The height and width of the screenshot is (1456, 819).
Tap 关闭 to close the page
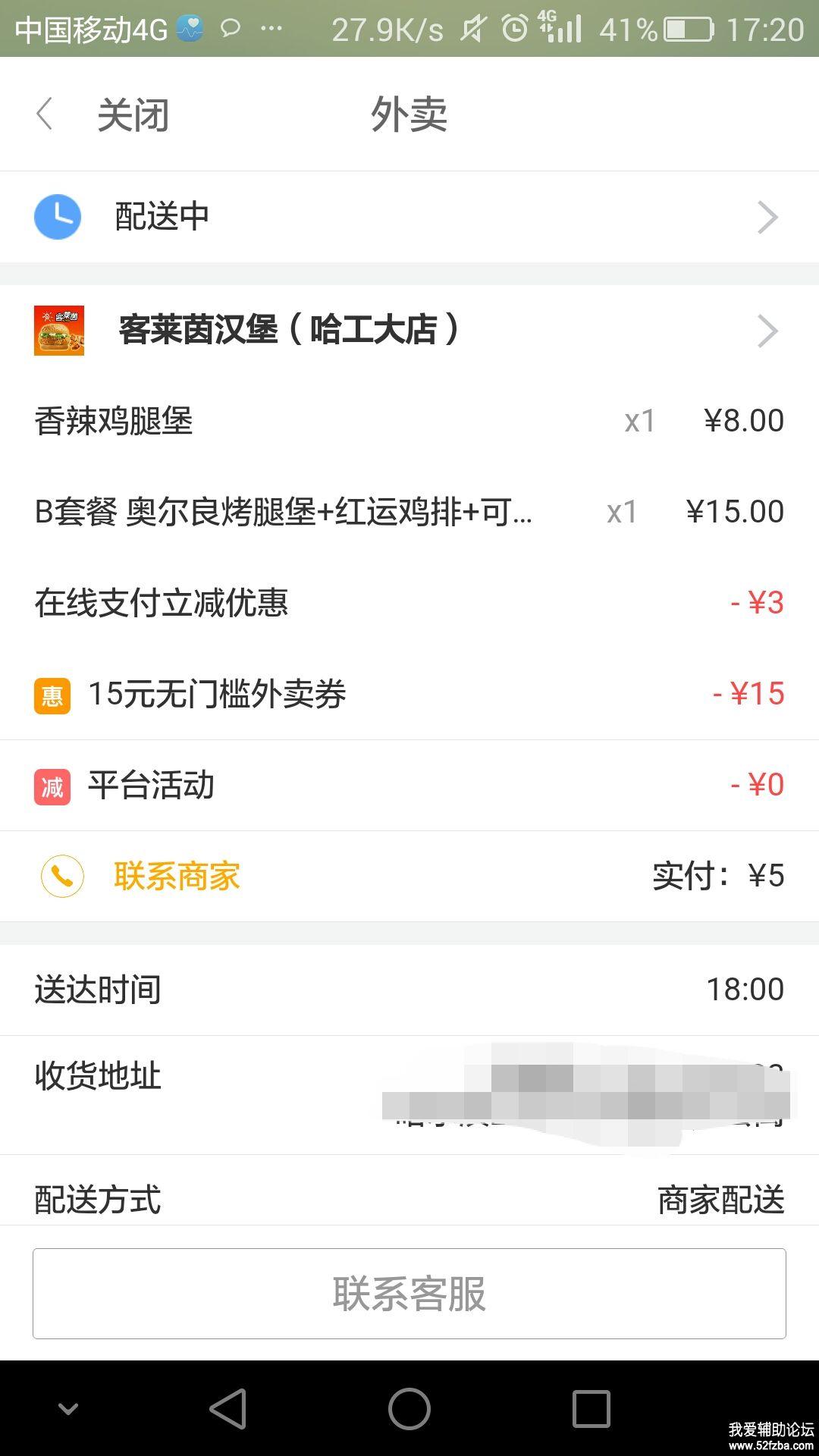[x=133, y=115]
